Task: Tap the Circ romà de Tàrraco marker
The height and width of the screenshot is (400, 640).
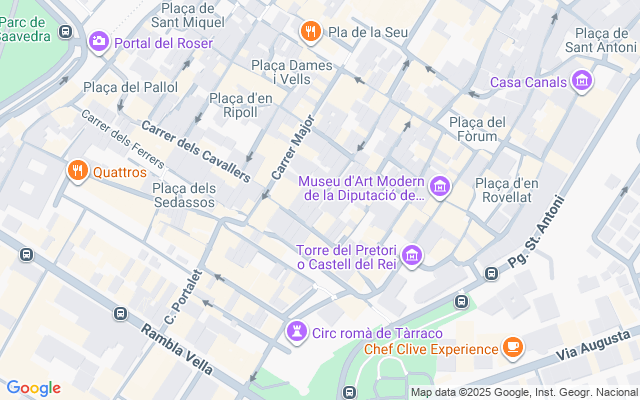Action: pos(297,331)
